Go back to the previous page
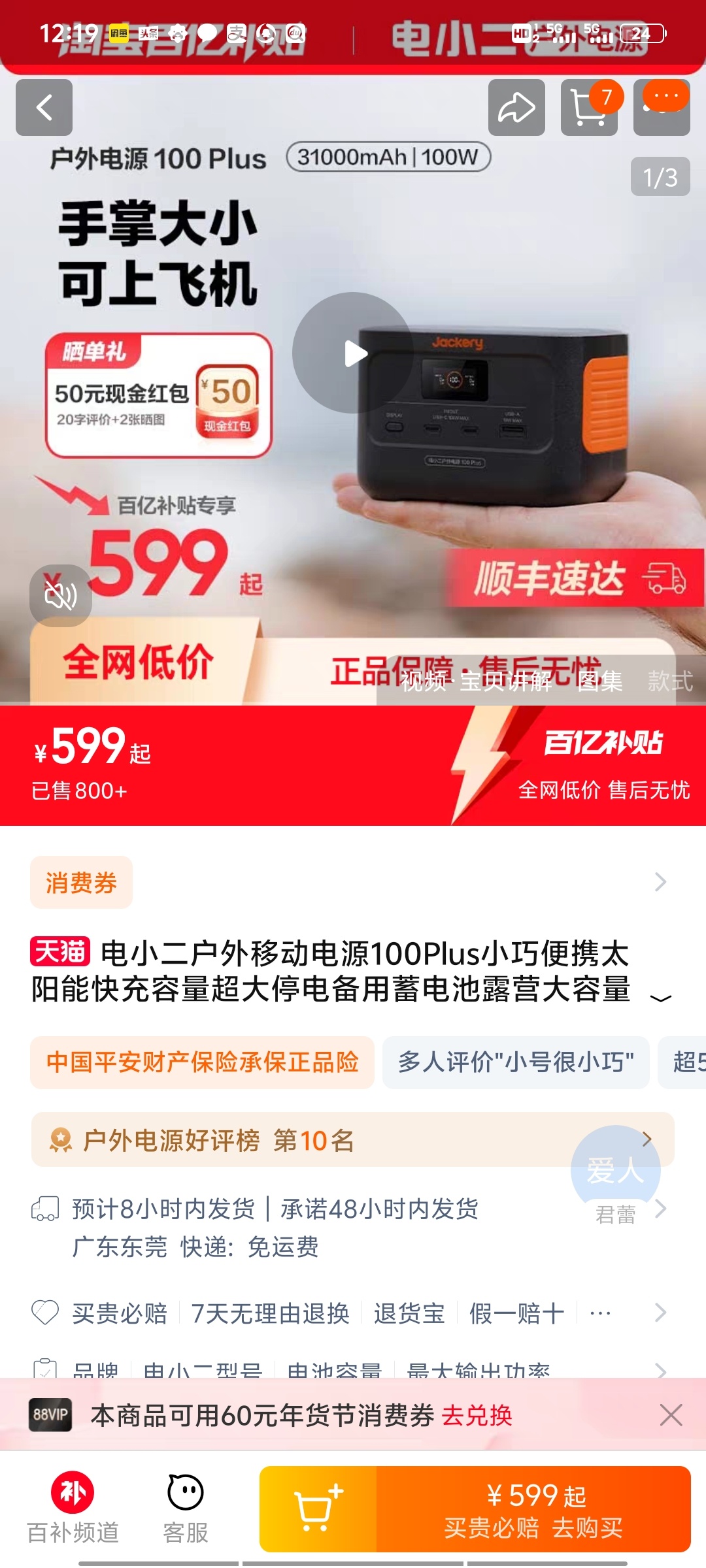706x1568 pixels. click(x=44, y=108)
